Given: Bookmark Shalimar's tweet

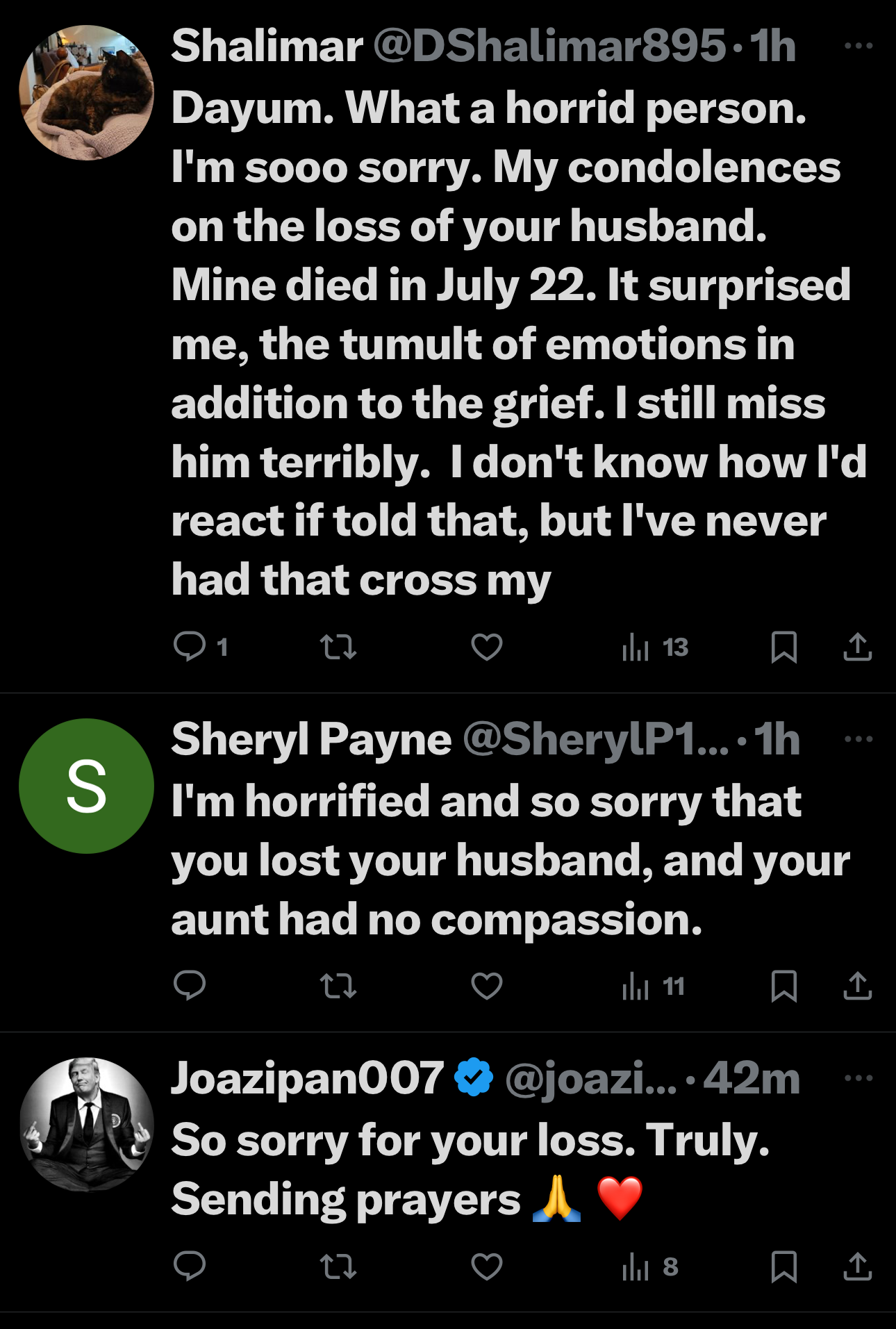Looking at the screenshot, I should [783, 647].
